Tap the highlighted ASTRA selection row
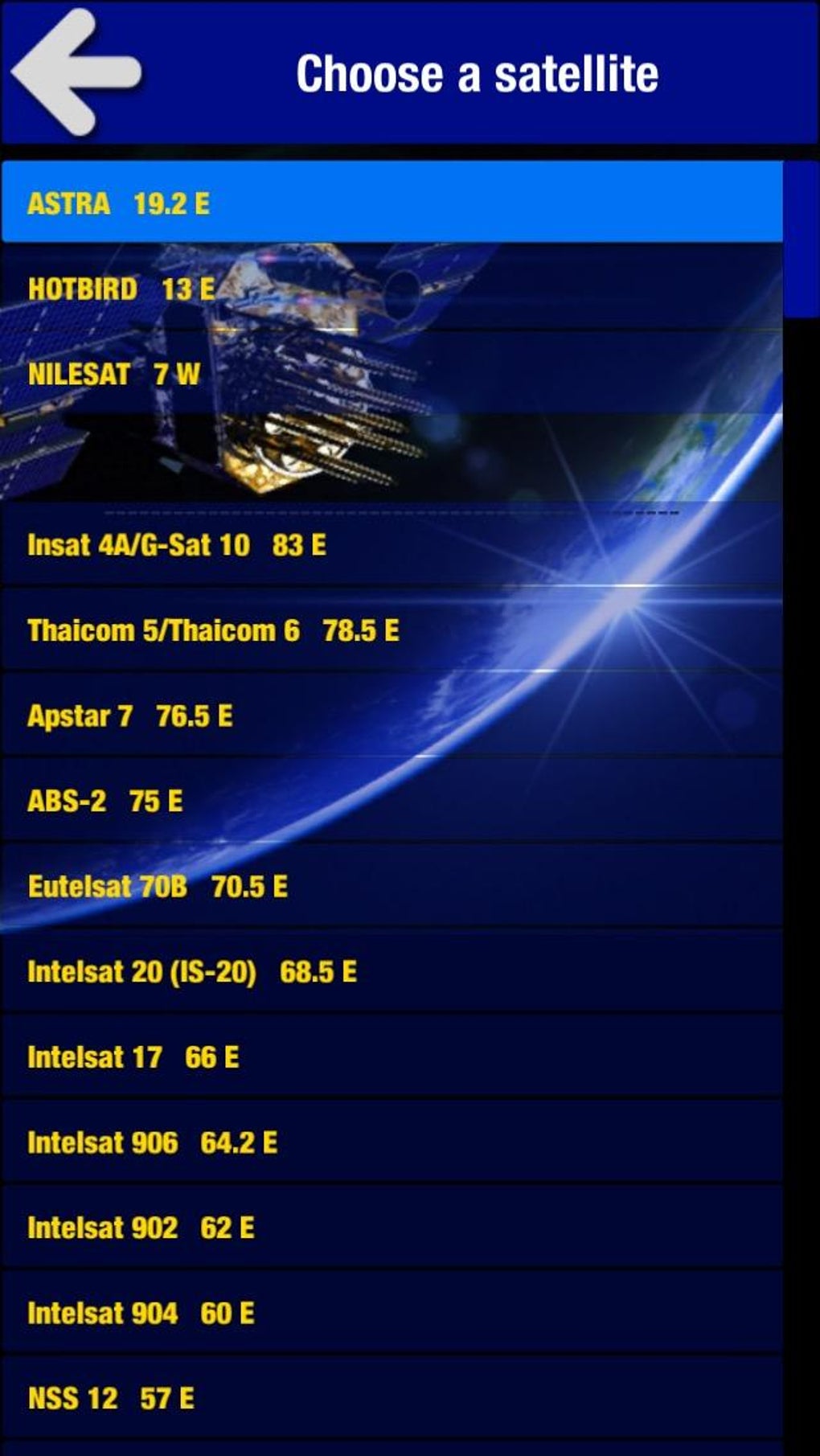820x1456 pixels. click(x=386, y=203)
